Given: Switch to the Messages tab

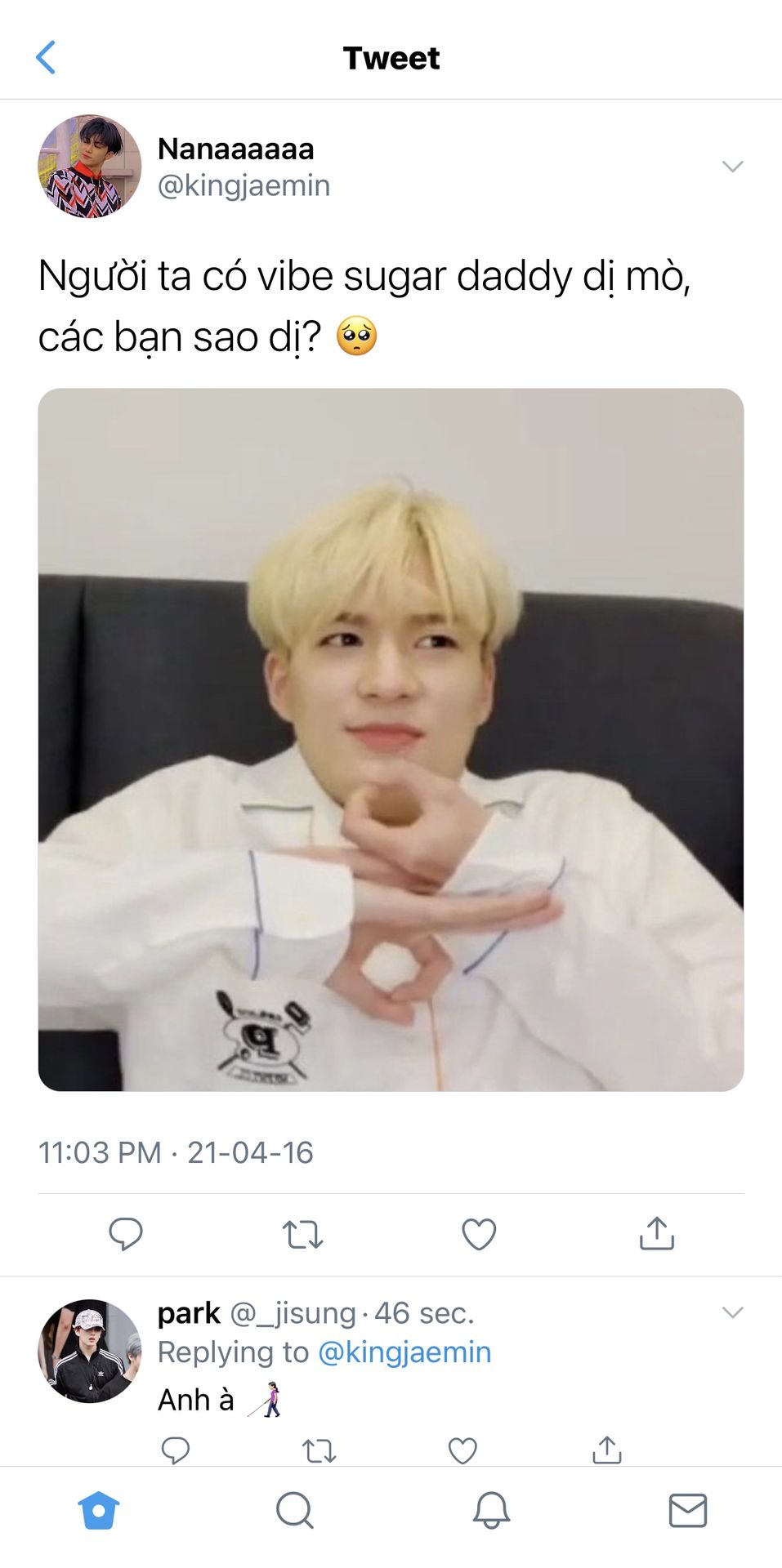Looking at the screenshot, I should [x=687, y=1510].
